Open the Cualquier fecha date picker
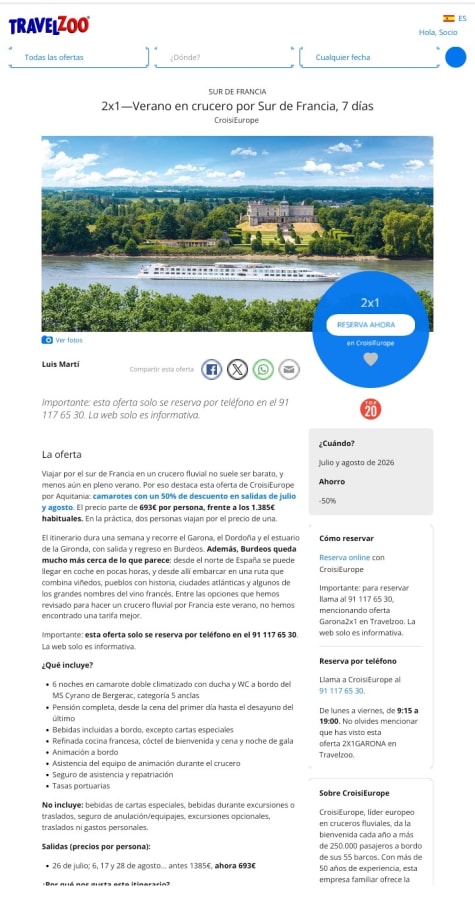 [x=370, y=57]
